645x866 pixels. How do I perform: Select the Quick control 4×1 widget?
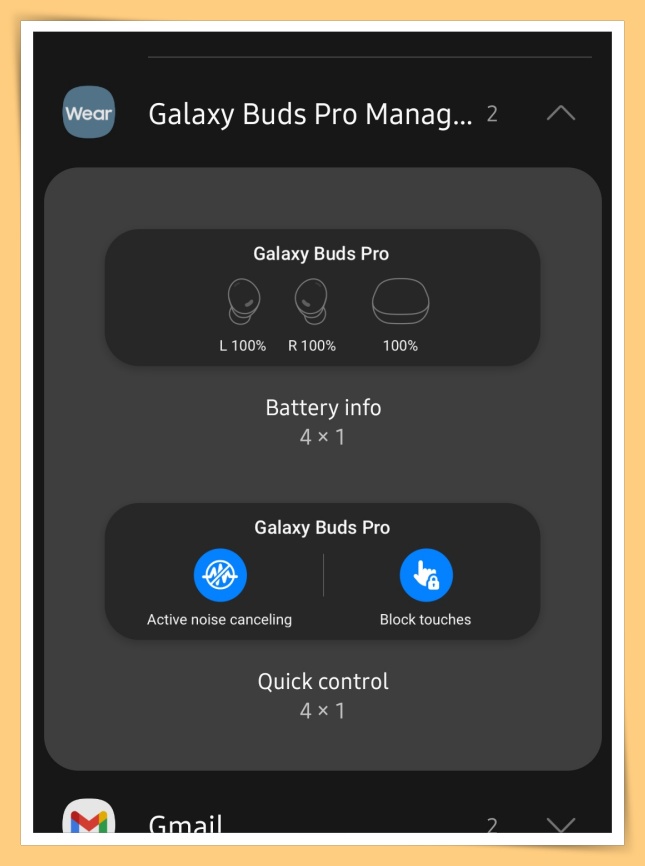pyautogui.click(x=322, y=571)
